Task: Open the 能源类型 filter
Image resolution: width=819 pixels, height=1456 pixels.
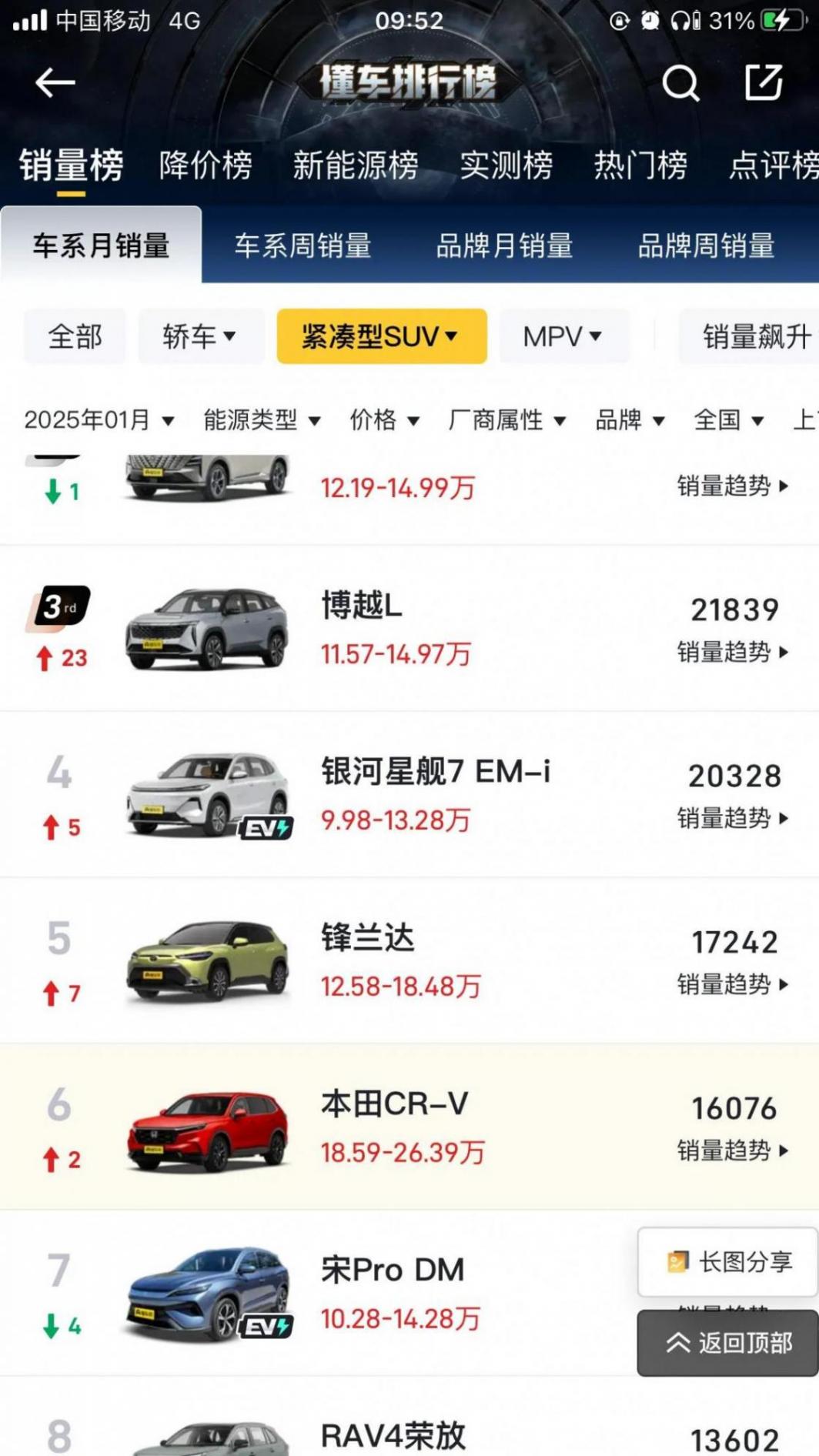Action: click(262, 420)
